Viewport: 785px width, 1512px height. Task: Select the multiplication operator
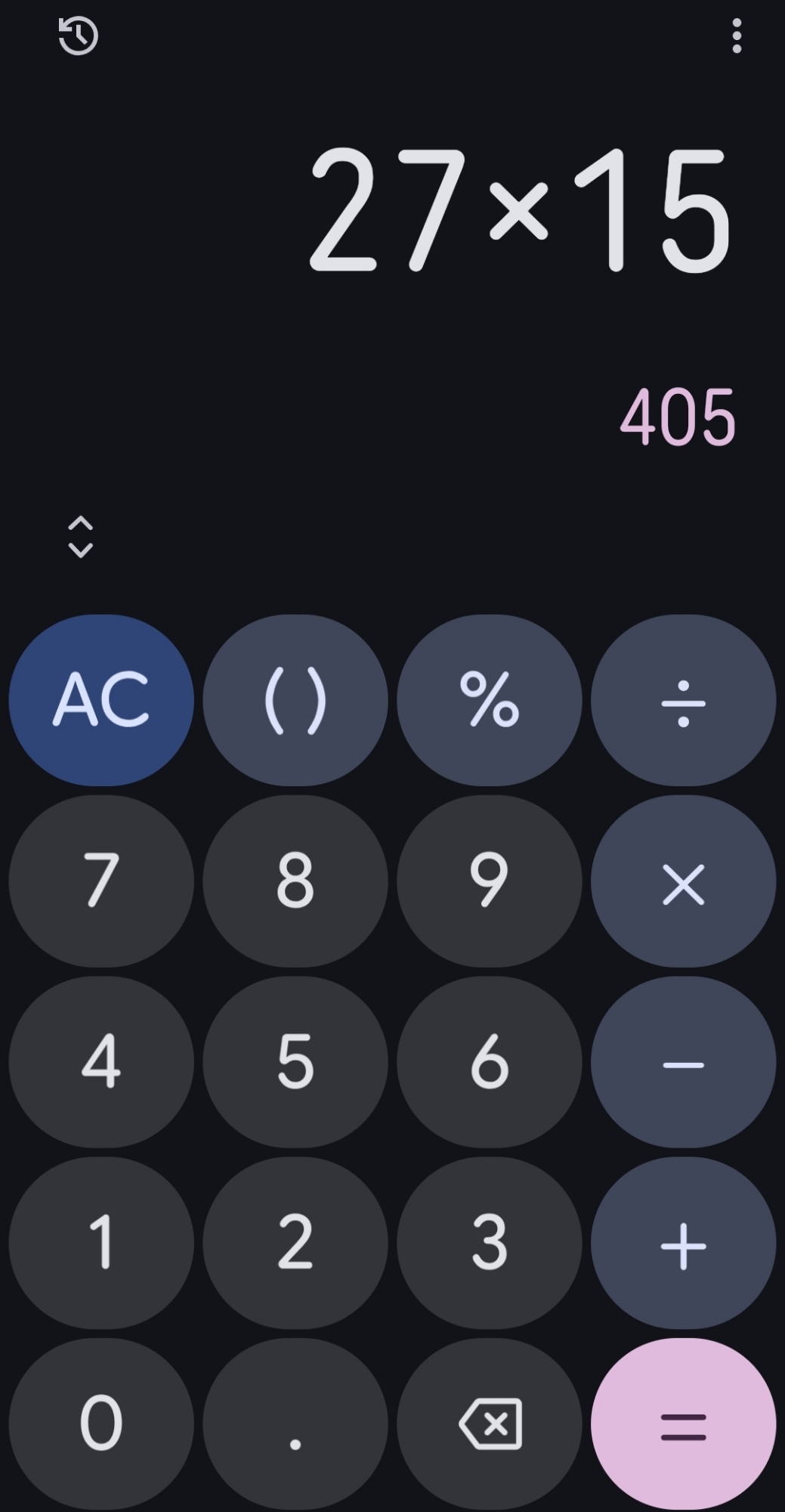click(x=683, y=881)
